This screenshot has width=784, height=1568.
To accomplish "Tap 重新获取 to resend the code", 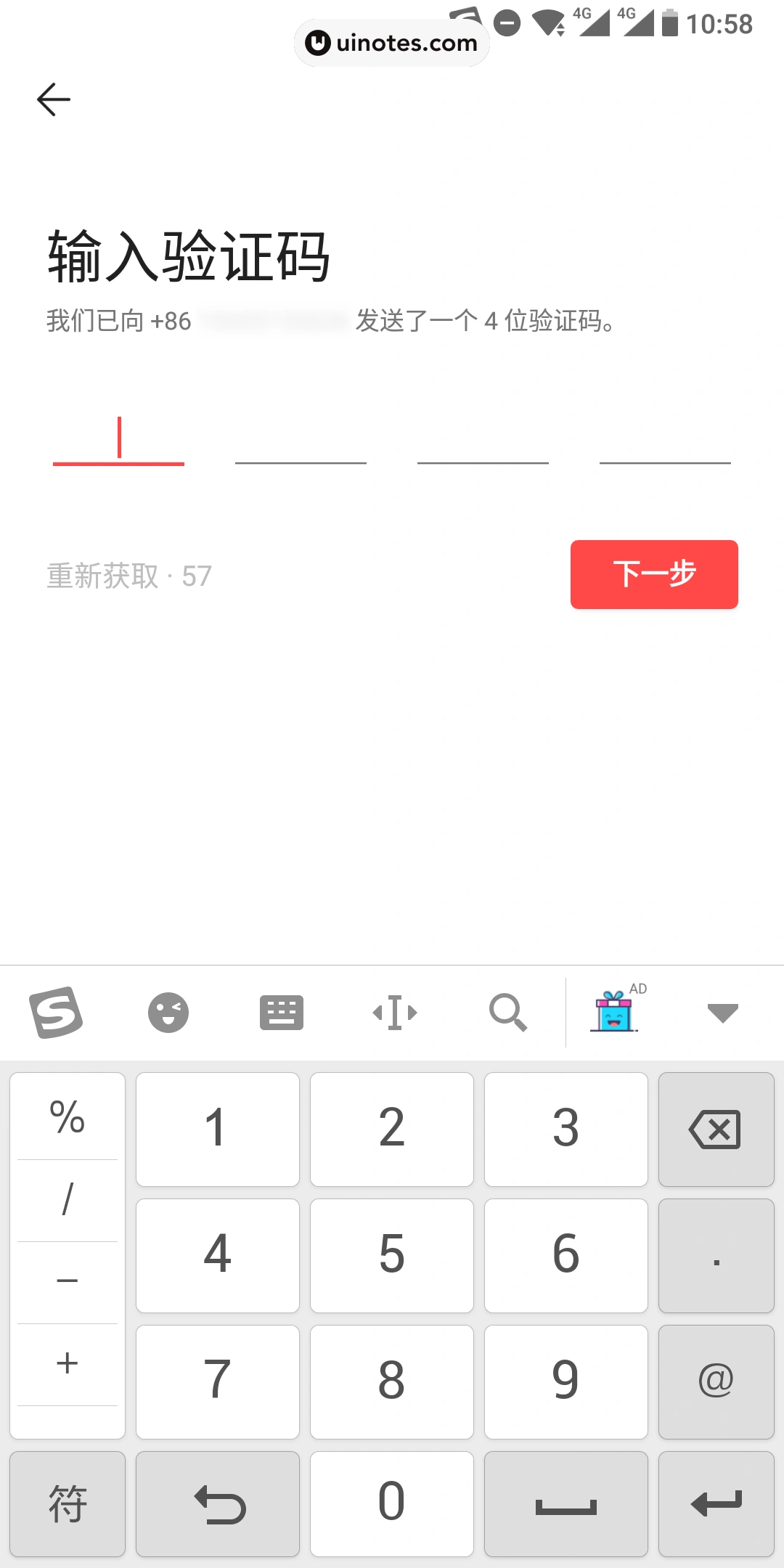I will (x=102, y=576).
